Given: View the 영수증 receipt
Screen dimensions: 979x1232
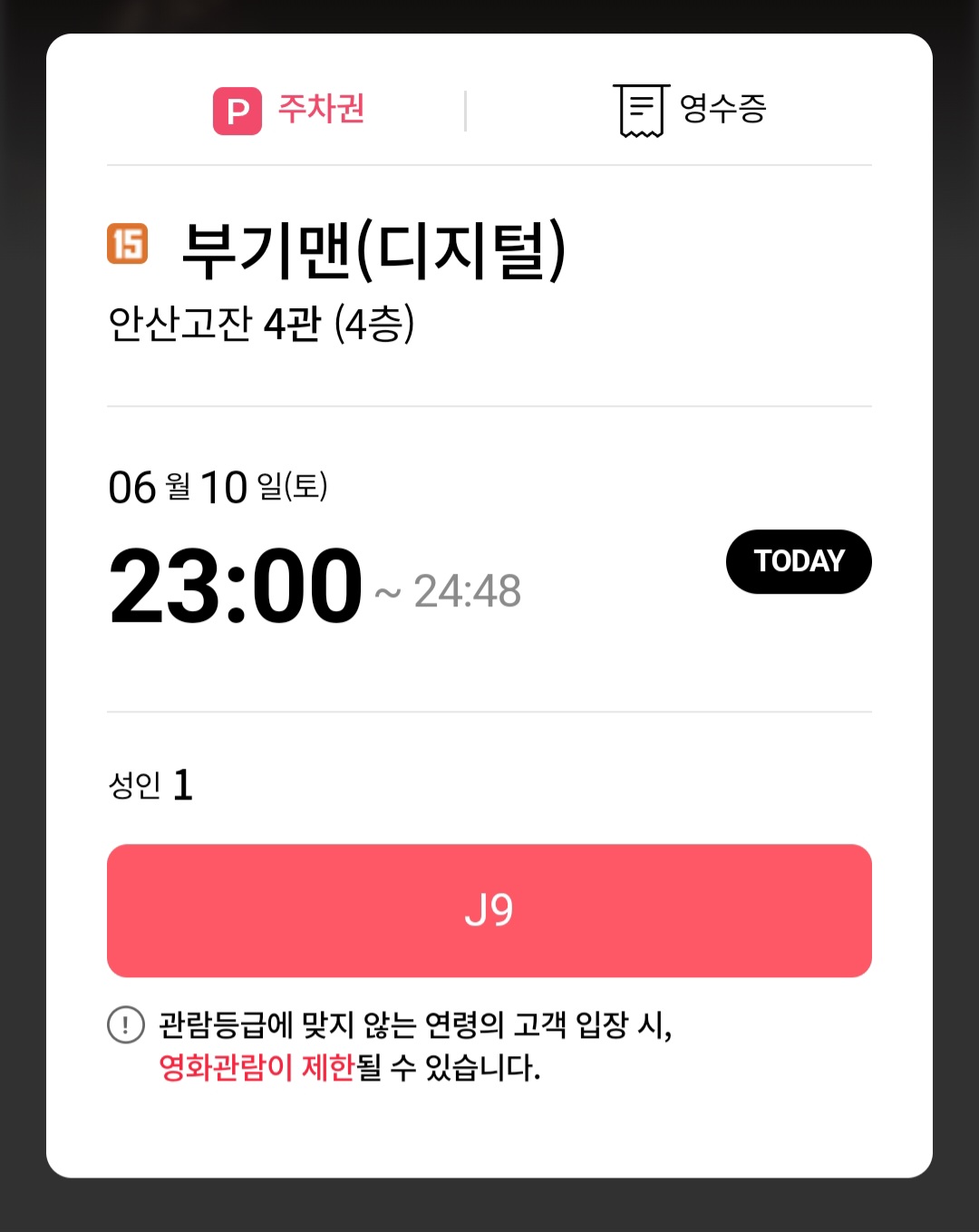Looking at the screenshot, I should pyautogui.click(x=689, y=111).
